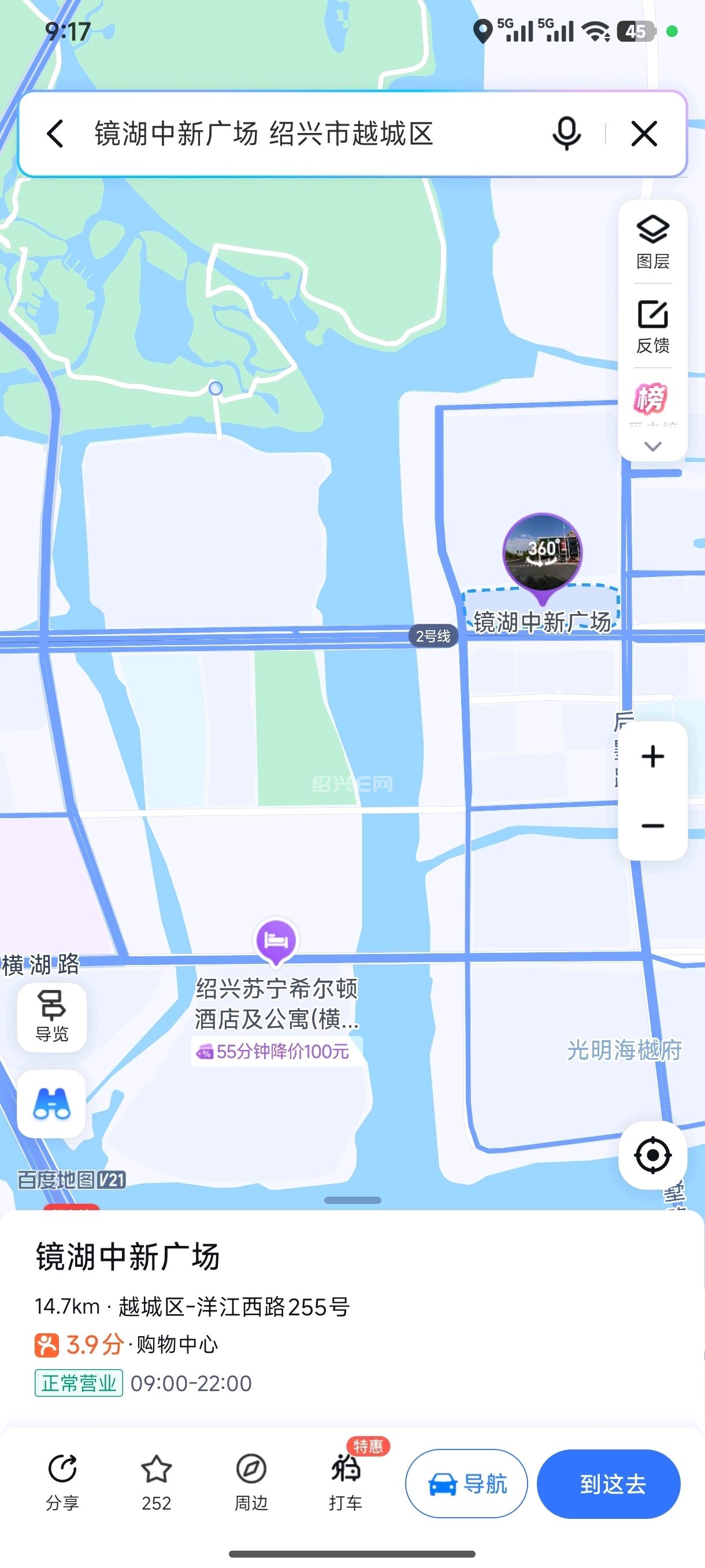
Task: Favorite this place with the star
Action: point(157,1481)
